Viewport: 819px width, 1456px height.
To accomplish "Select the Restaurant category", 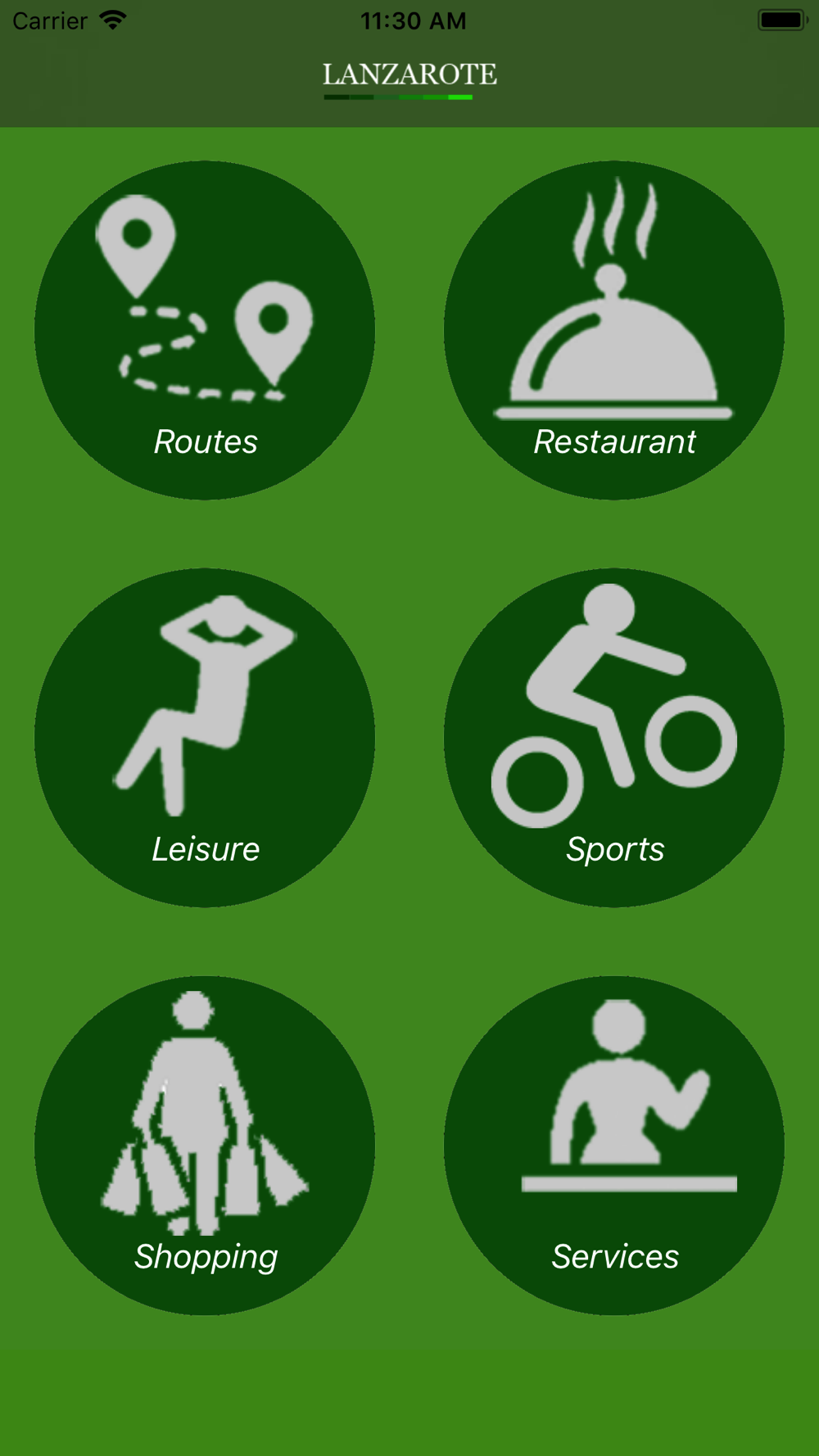I will click(614, 330).
